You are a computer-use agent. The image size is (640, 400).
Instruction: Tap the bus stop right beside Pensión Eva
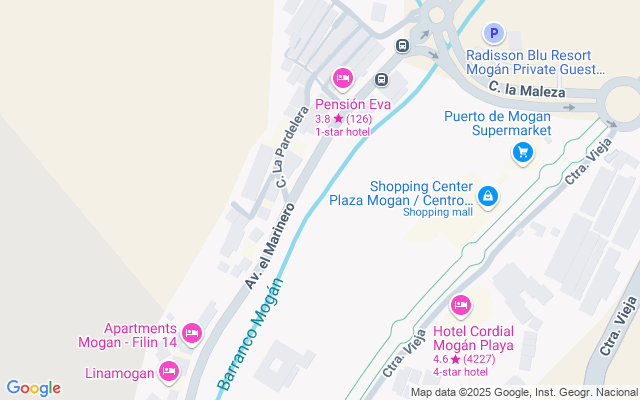coord(381,79)
